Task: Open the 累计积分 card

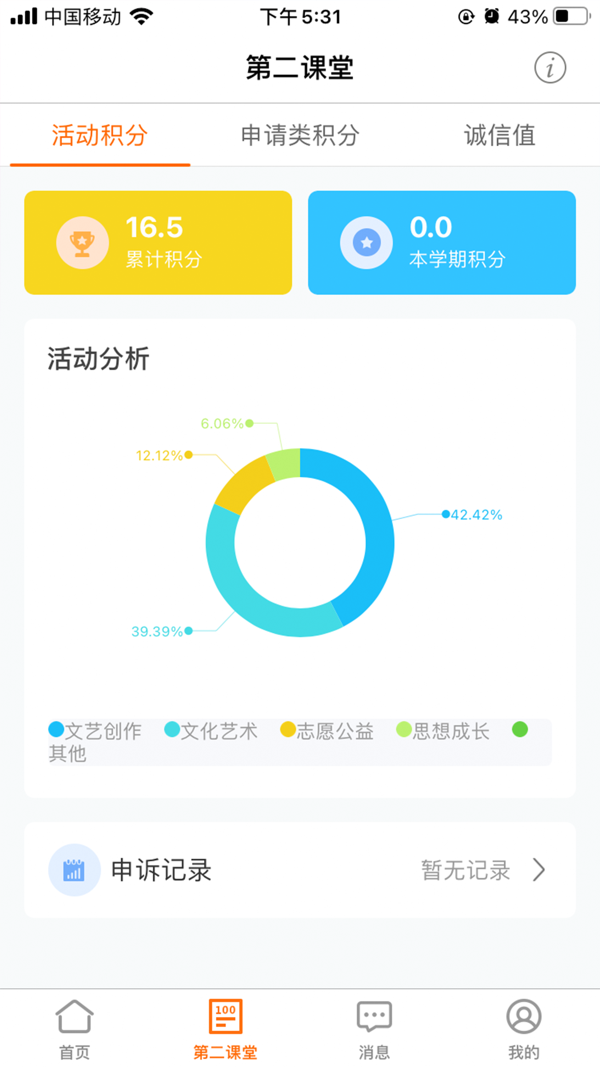Action: [x=158, y=243]
